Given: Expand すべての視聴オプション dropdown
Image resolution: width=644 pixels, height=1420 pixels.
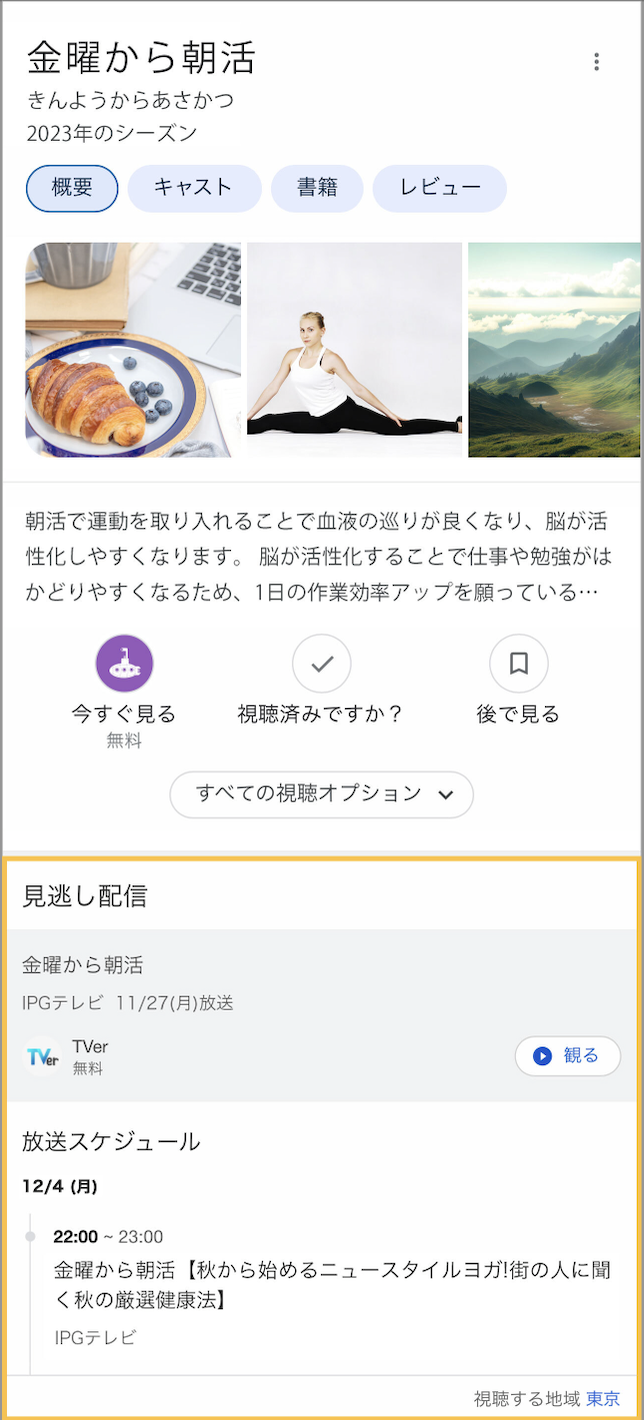Looking at the screenshot, I should 321,794.
